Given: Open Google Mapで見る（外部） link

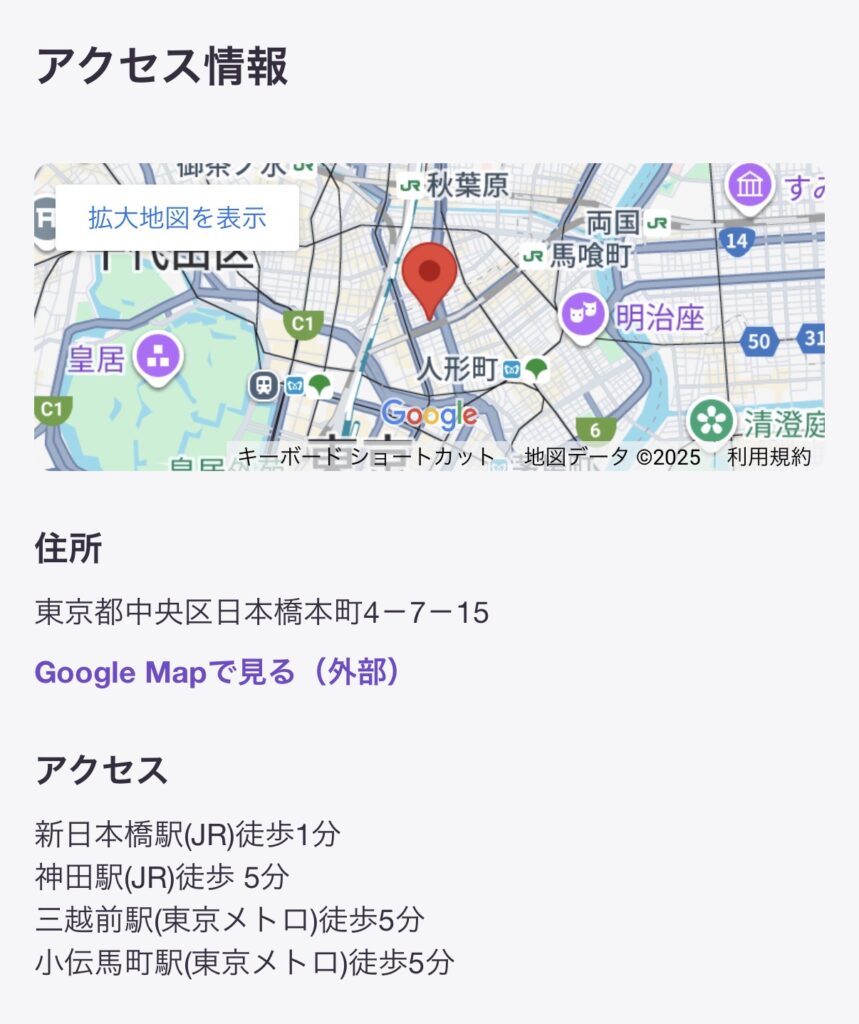Looking at the screenshot, I should pyautogui.click(x=218, y=672).
